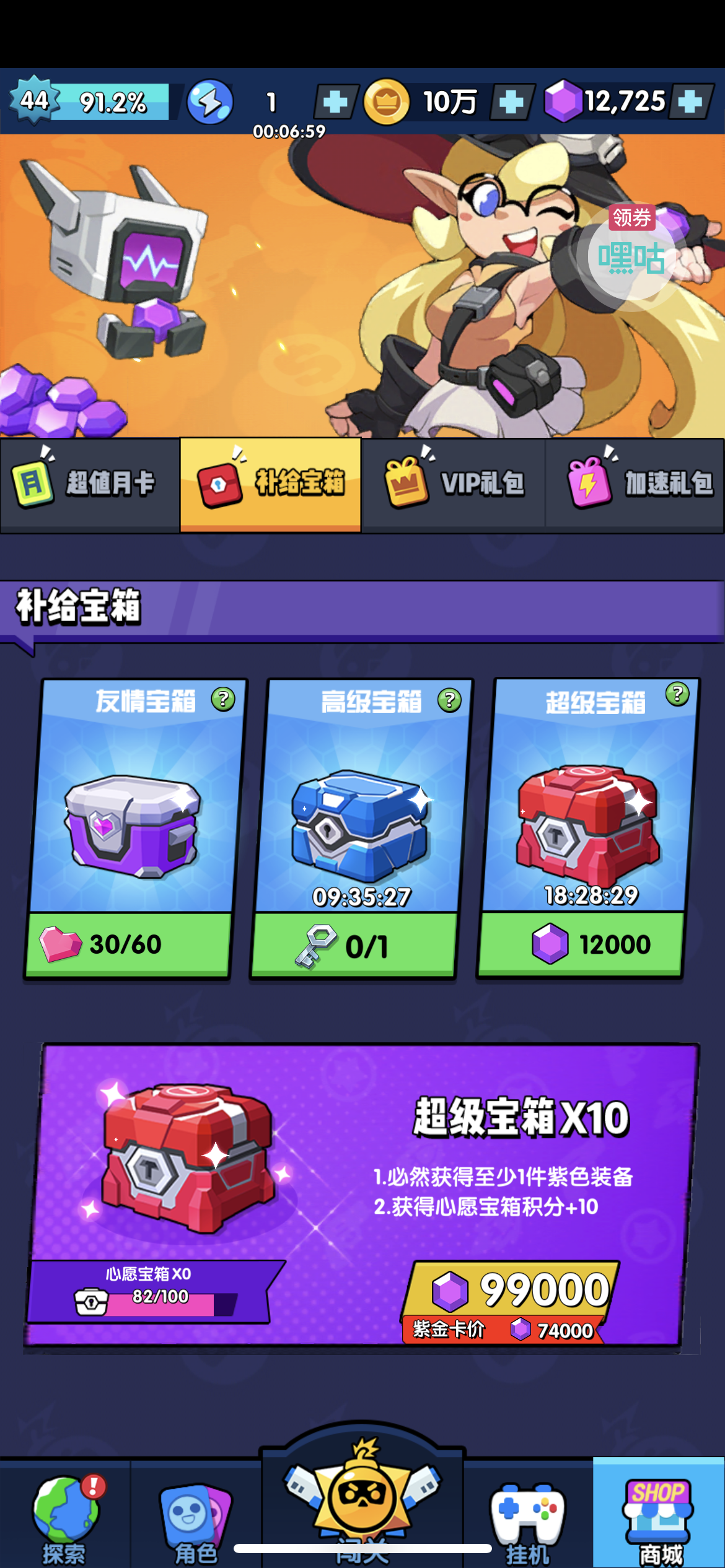The width and height of the screenshot is (725, 1568).
Task: Buy 超级宝箱 for 12000 gems
Action: coord(580,944)
